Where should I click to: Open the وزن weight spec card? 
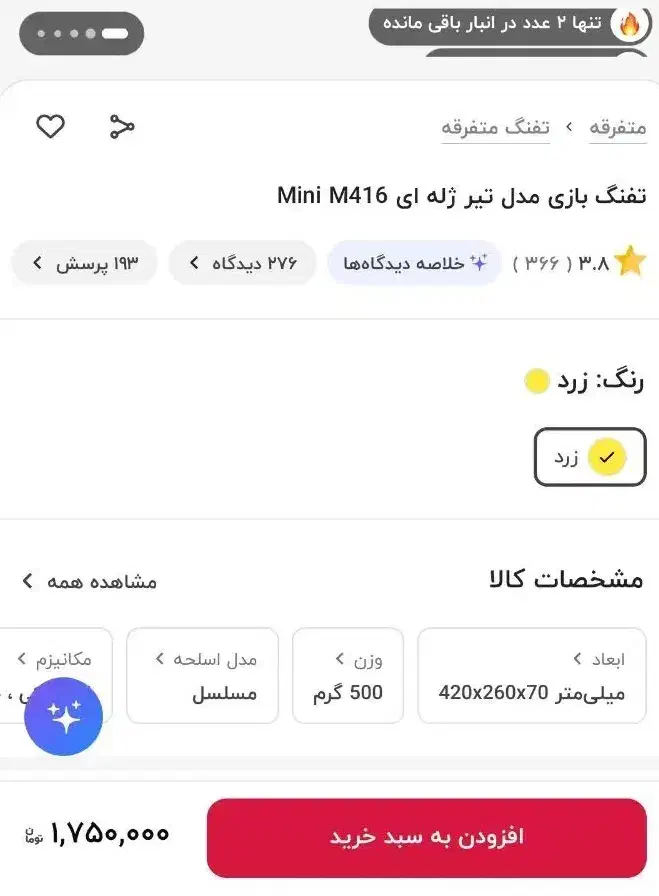(347, 675)
